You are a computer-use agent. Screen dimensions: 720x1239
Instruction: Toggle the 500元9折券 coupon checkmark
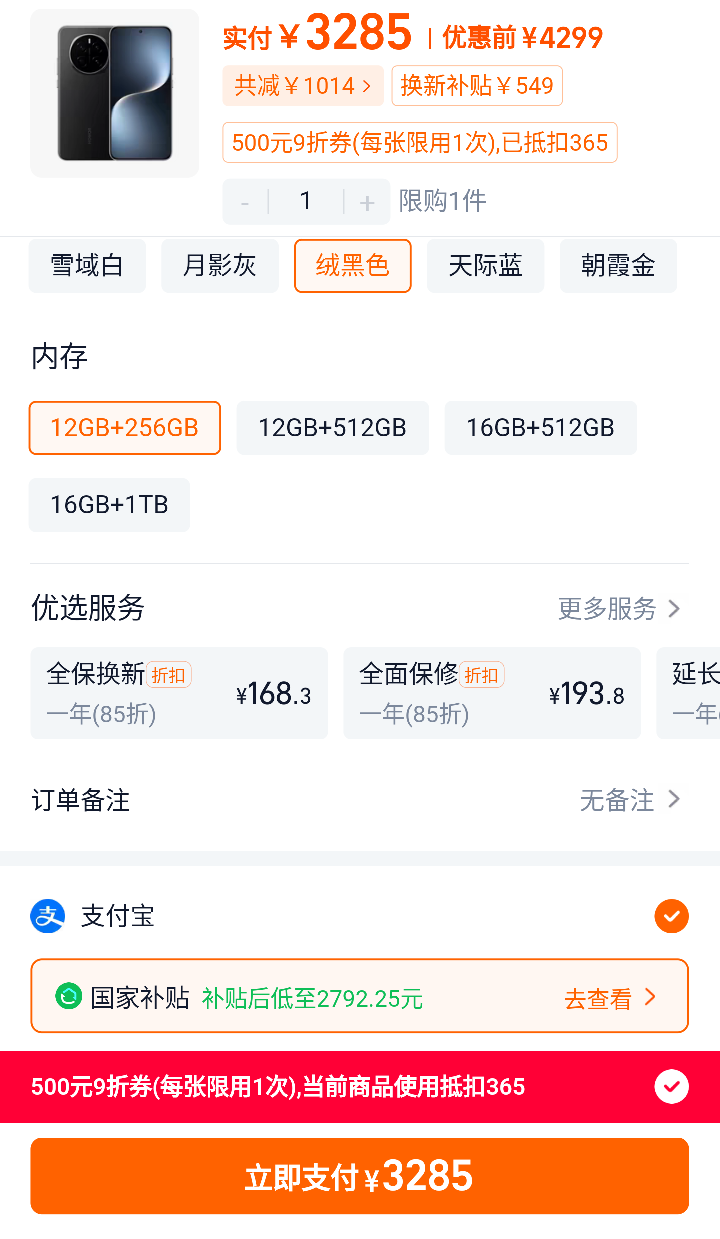click(672, 1087)
